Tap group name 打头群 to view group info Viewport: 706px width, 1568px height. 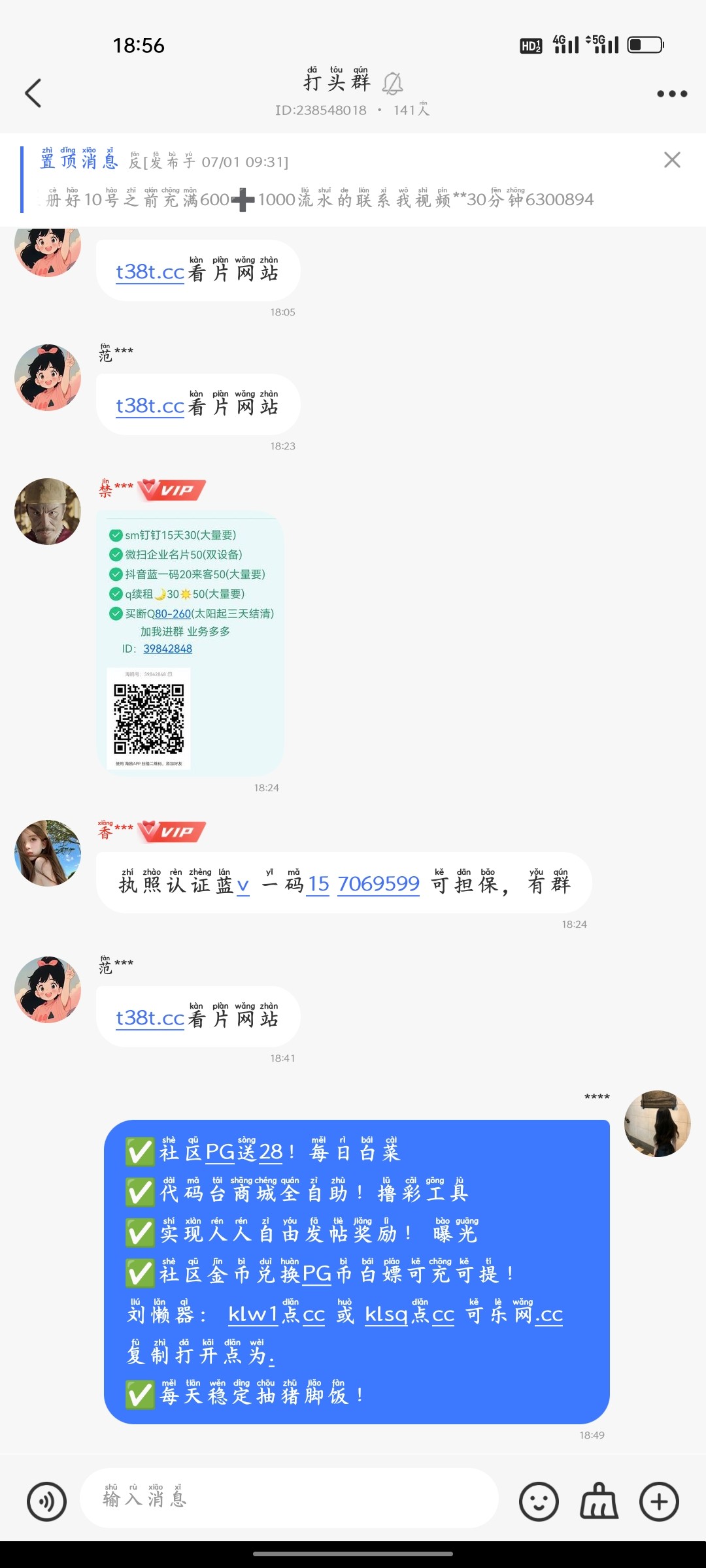(338, 84)
